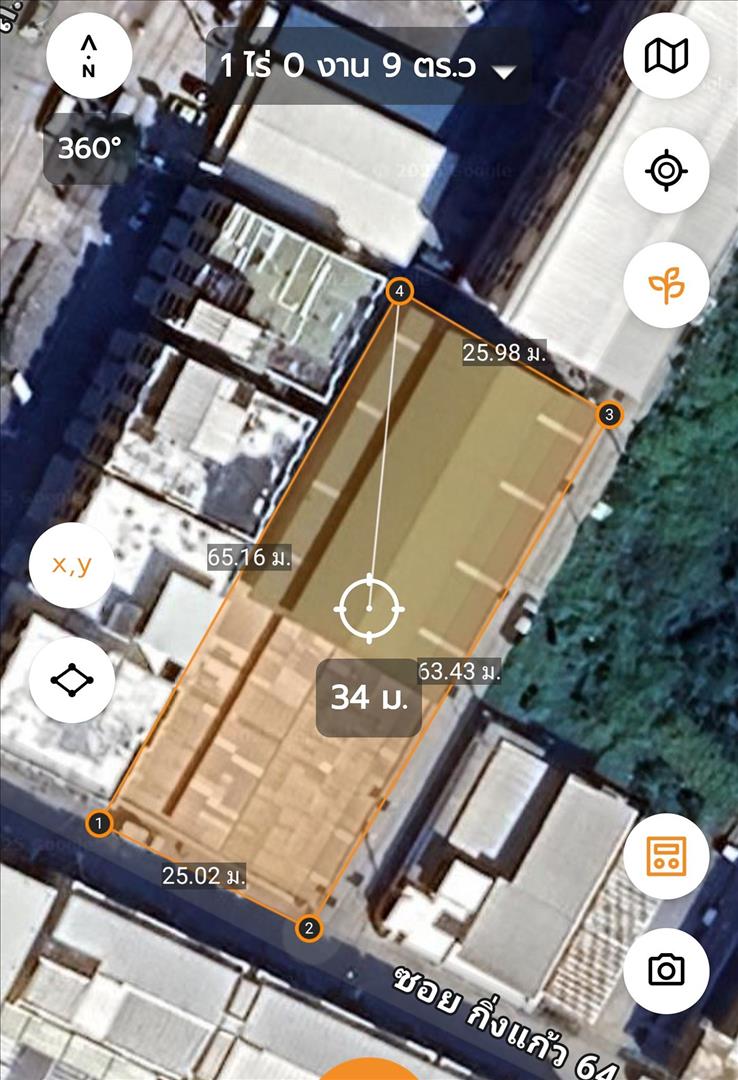Viewport: 738px width, 1080px height.
Task: Expand the area unit dropdown
Action: click(x=505, y=71)
